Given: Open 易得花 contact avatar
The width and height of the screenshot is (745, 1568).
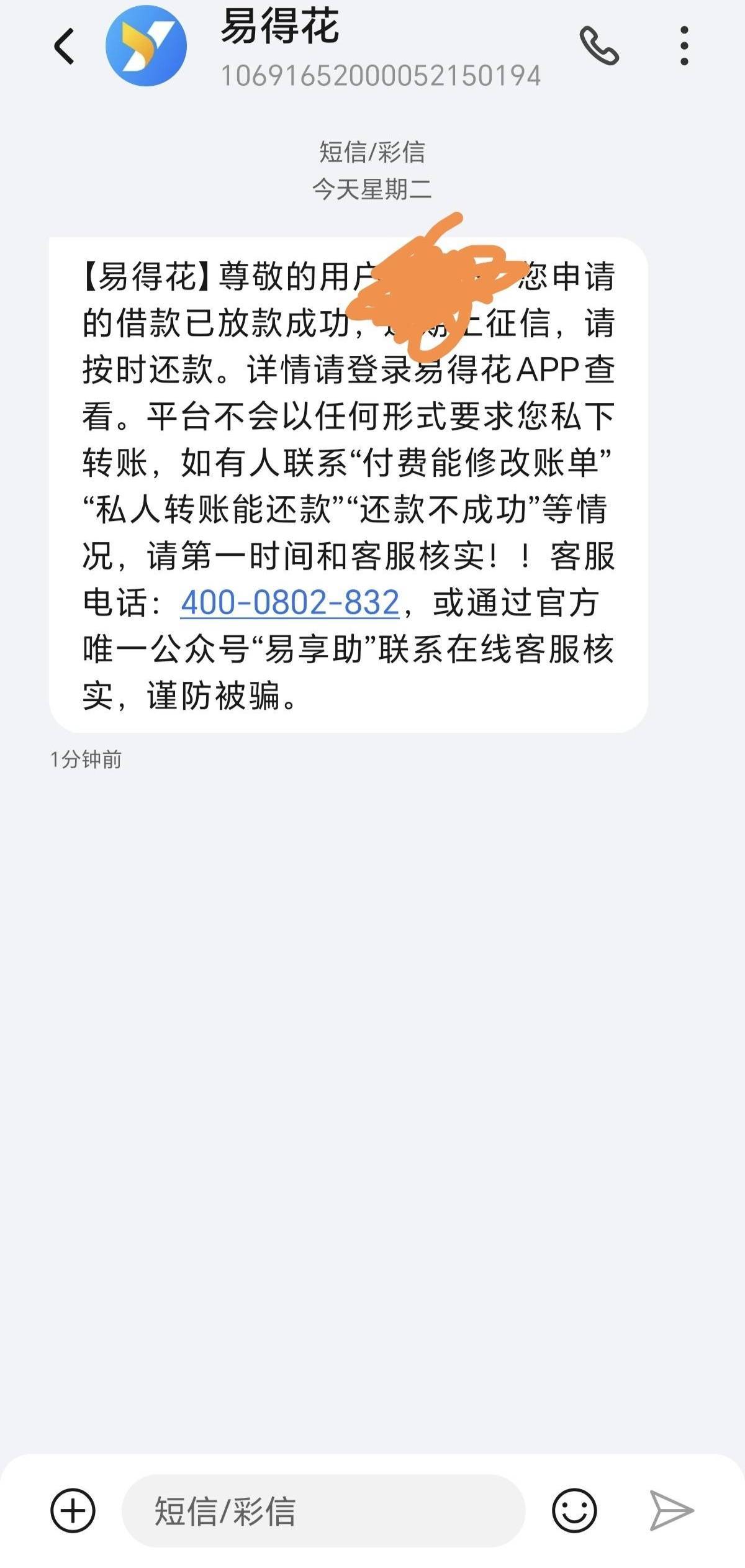Looking at the screenshot, I should point(146,45).
